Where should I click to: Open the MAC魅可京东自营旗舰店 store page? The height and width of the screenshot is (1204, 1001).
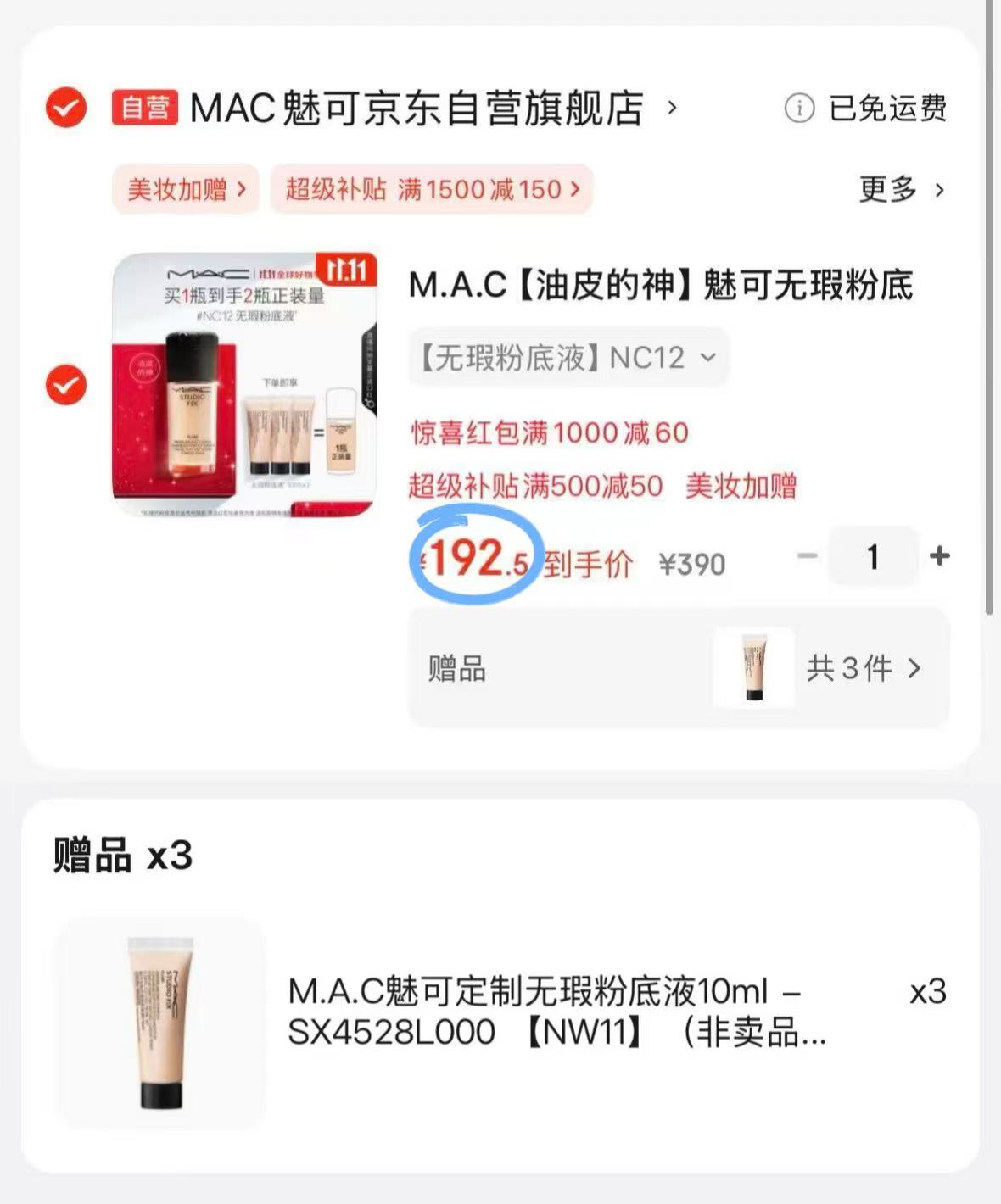point(416,108)
